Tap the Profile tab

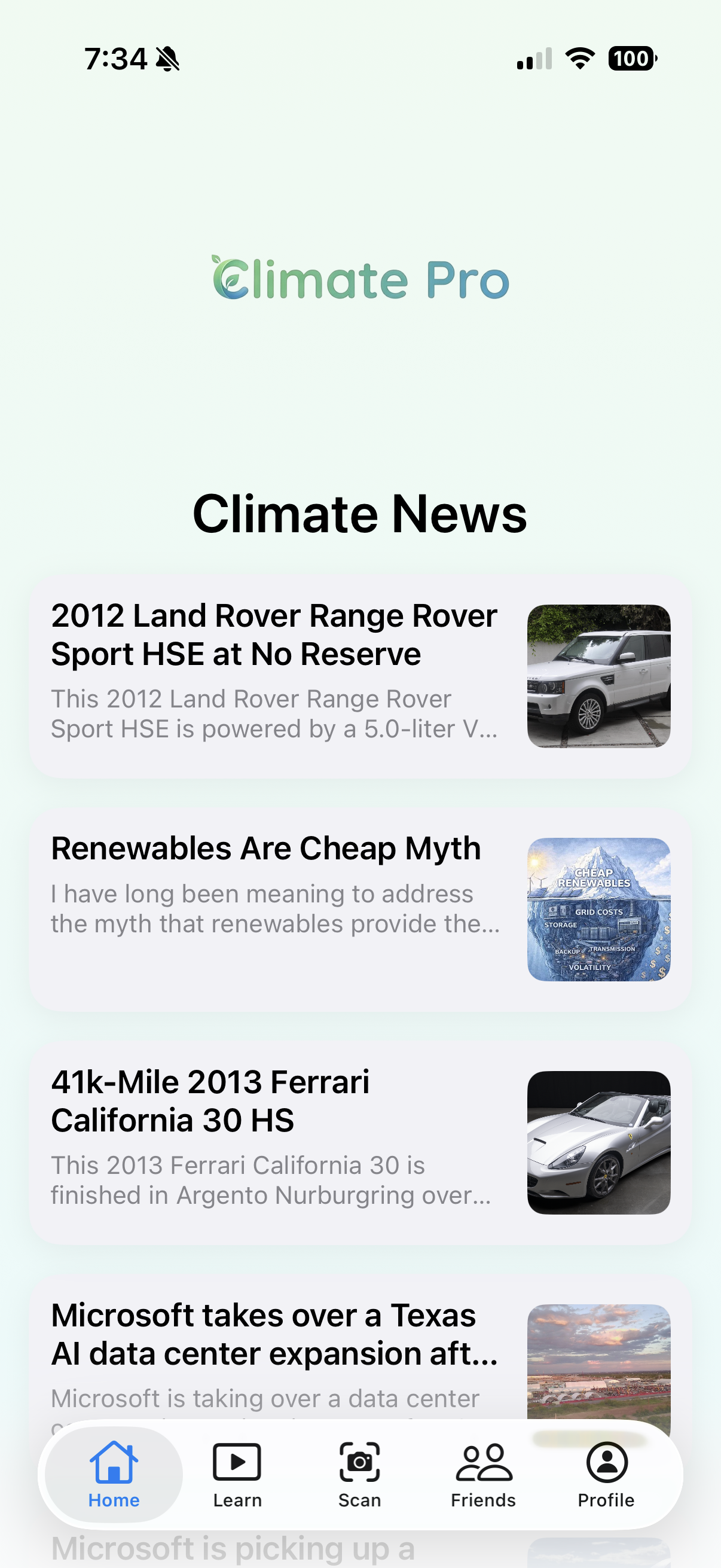pos(606,1474)
